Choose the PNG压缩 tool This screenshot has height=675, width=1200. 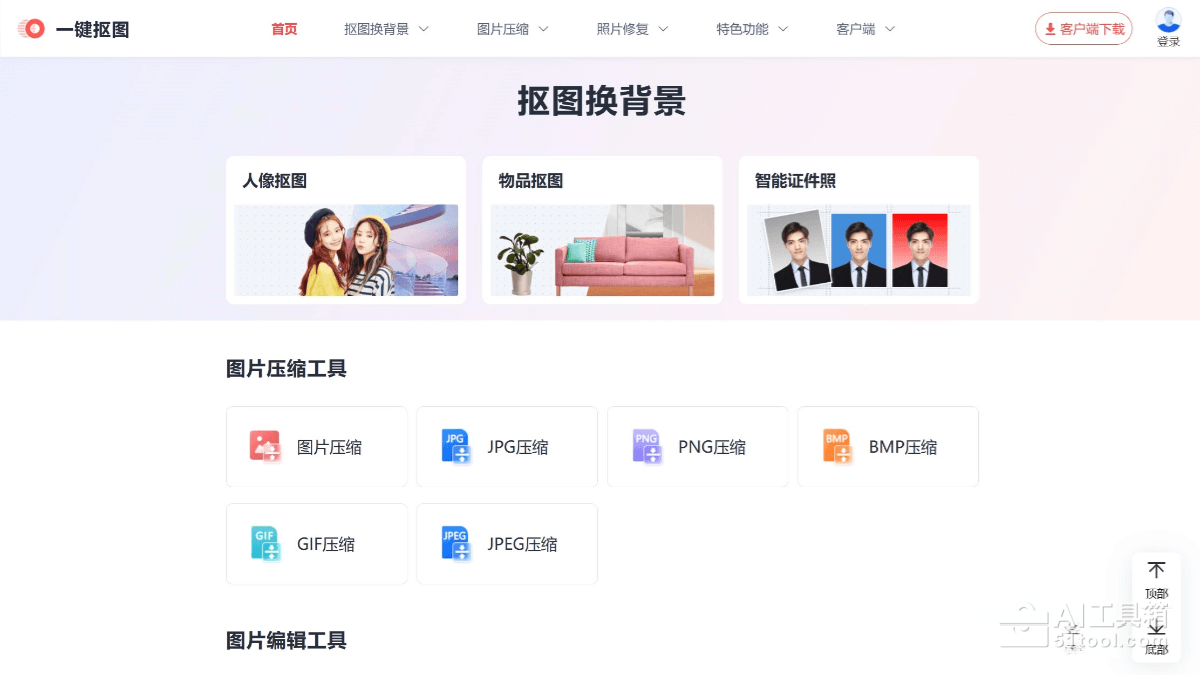coord(697,447)
